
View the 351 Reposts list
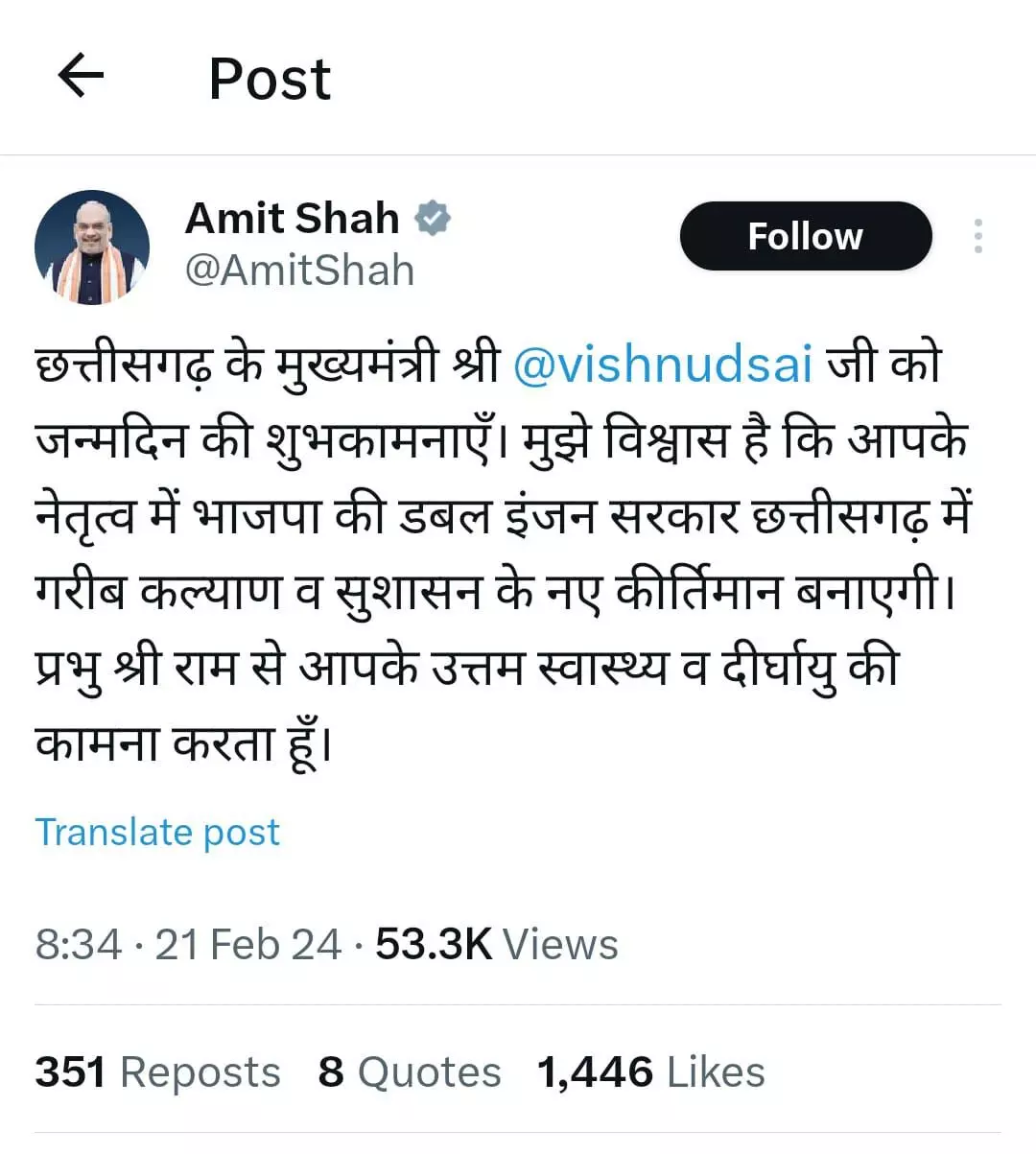(x=158, y=1072)
